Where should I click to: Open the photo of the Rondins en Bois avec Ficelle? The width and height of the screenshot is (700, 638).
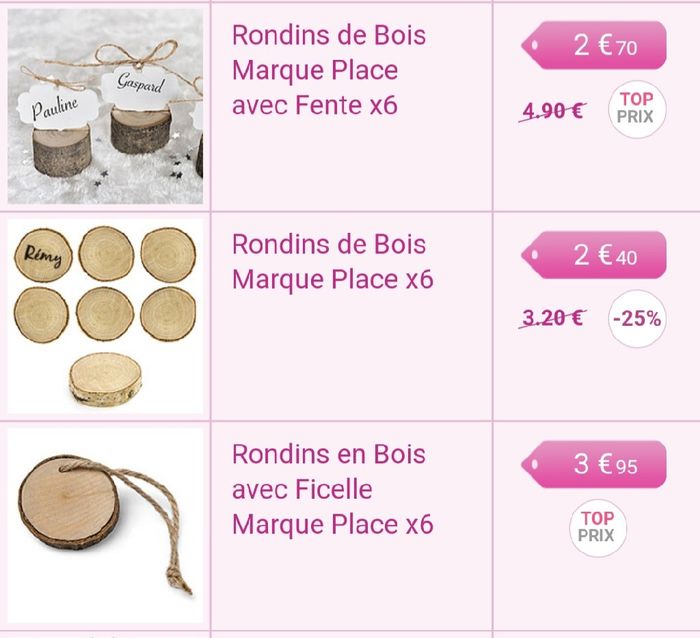(x=105, y=525)
